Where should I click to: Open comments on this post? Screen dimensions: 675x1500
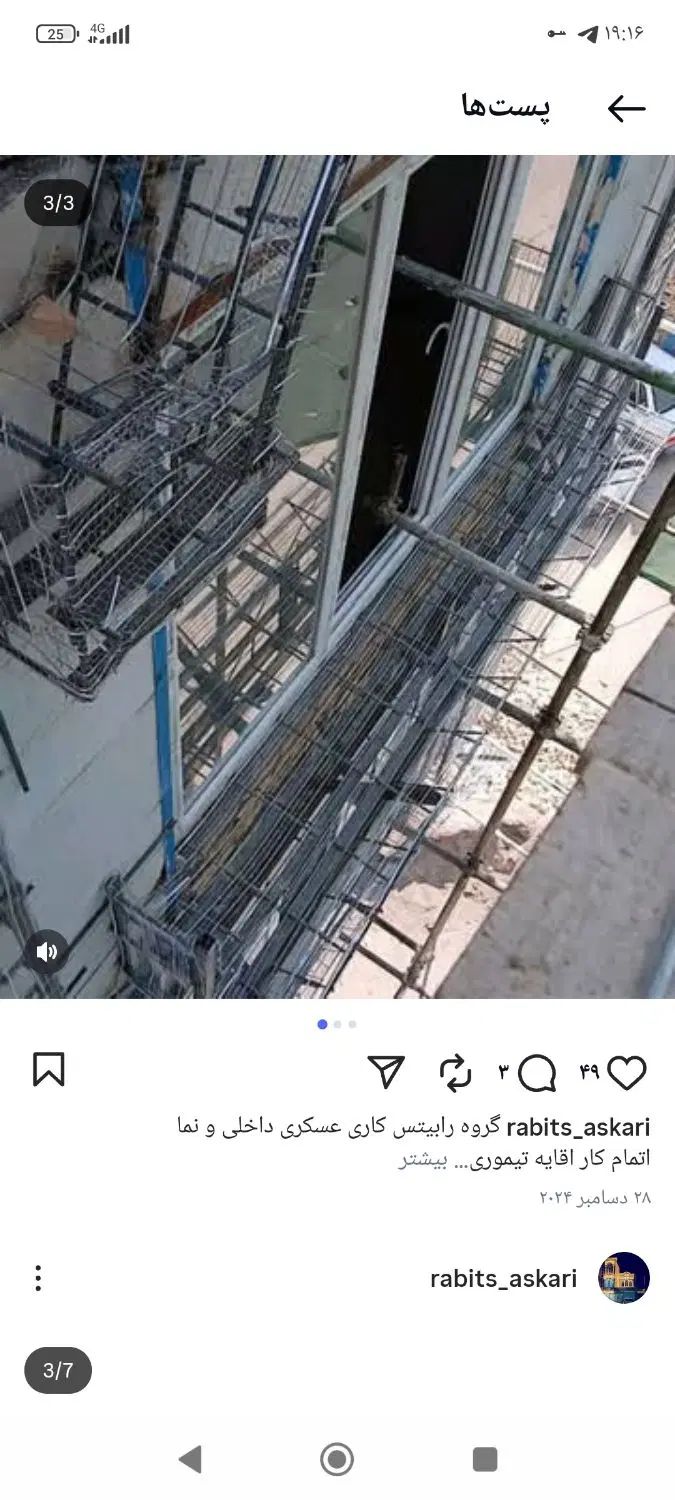tap(538, 1074)
